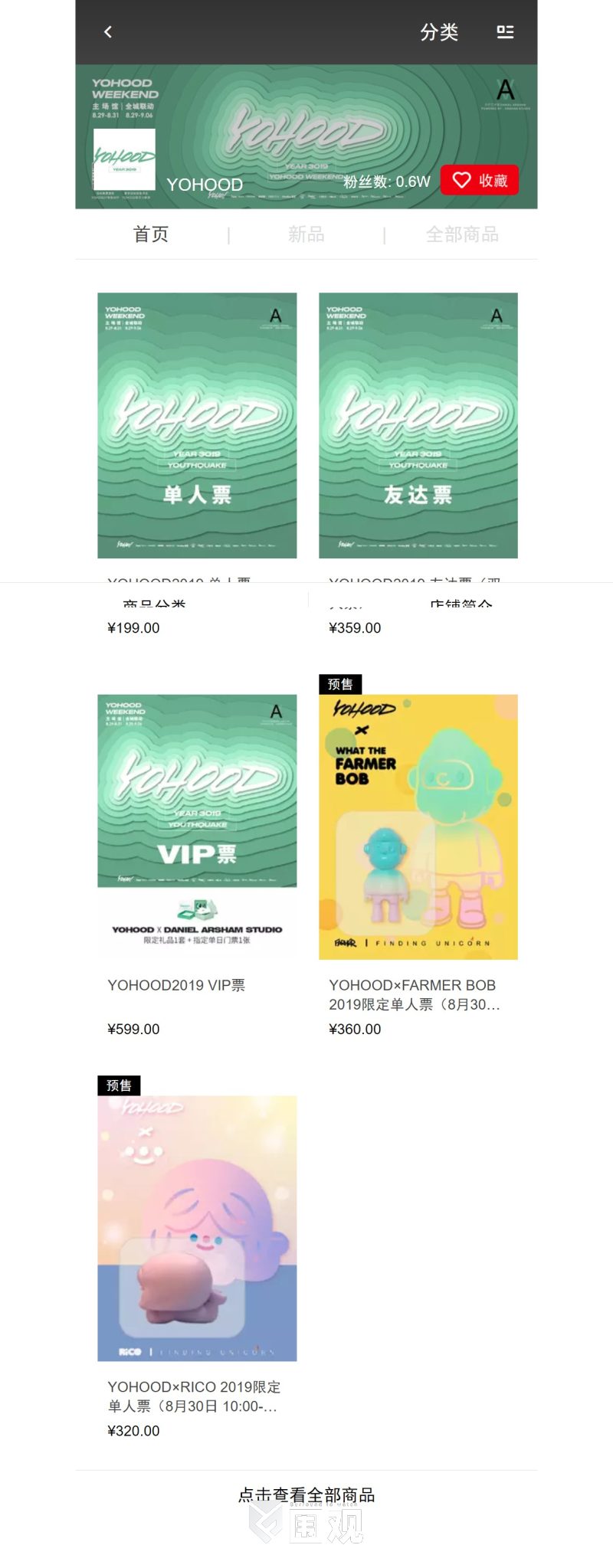Open the list menu icon in header

tap(505, 32)
